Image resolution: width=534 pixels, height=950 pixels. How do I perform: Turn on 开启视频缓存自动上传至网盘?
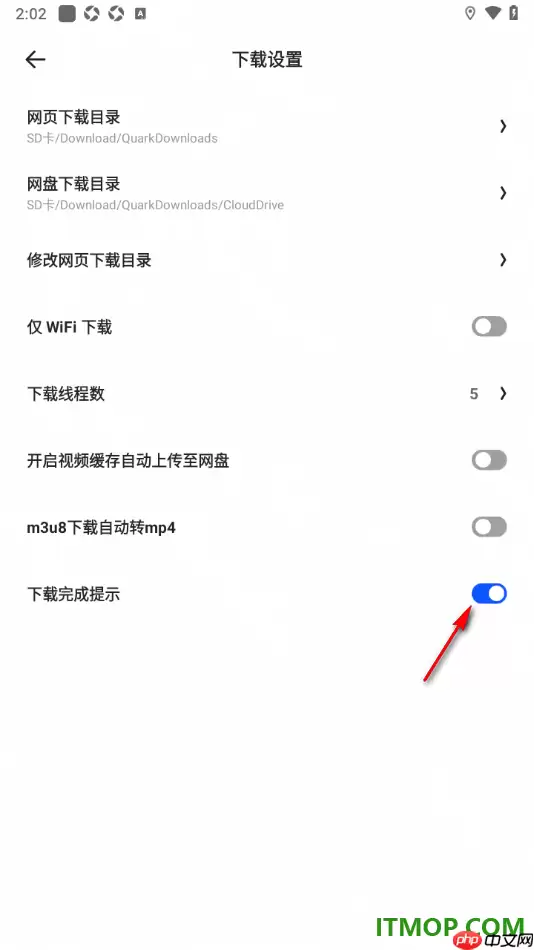(489, 460)
